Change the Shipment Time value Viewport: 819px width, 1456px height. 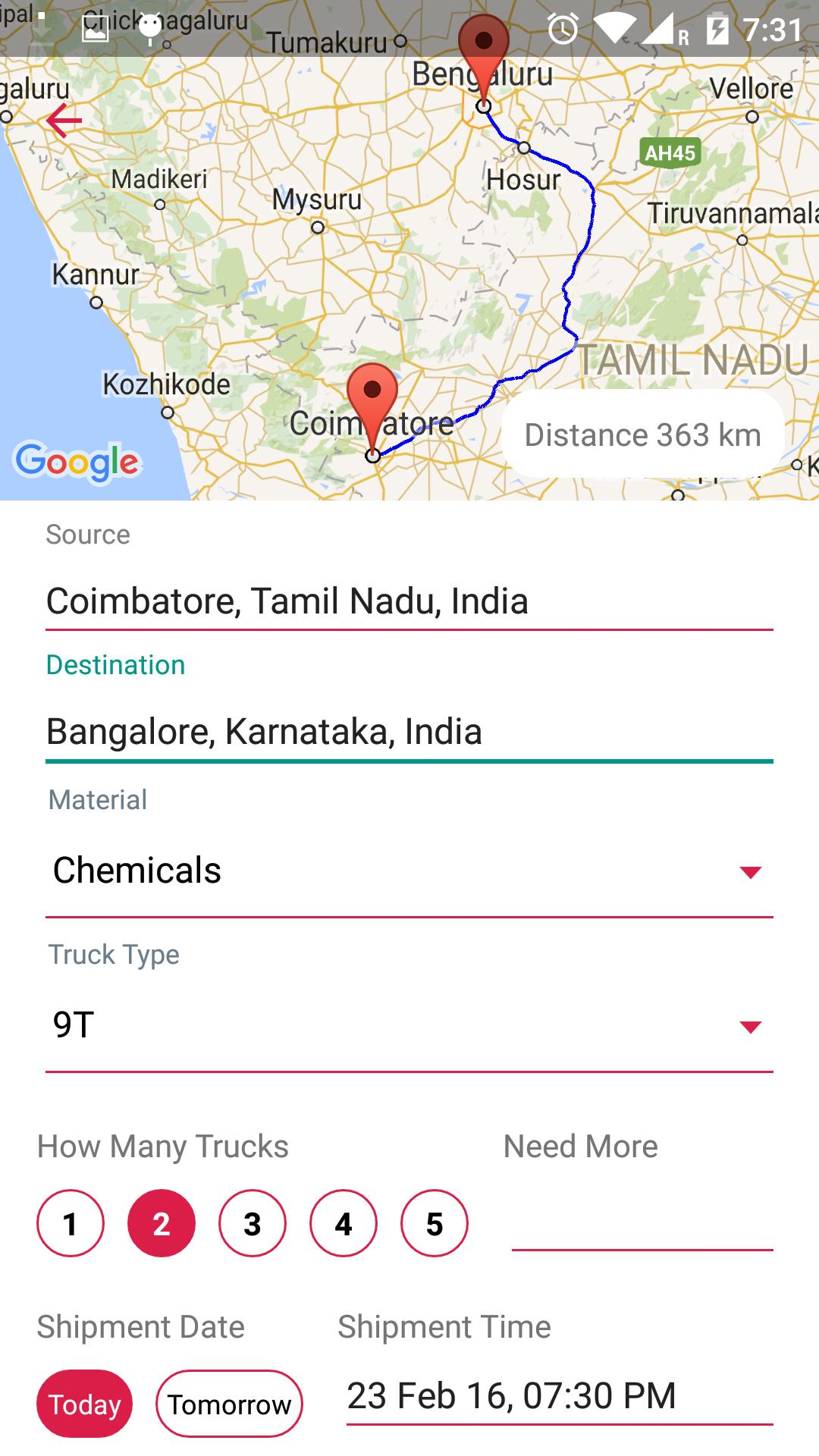tap(558, 1396)
